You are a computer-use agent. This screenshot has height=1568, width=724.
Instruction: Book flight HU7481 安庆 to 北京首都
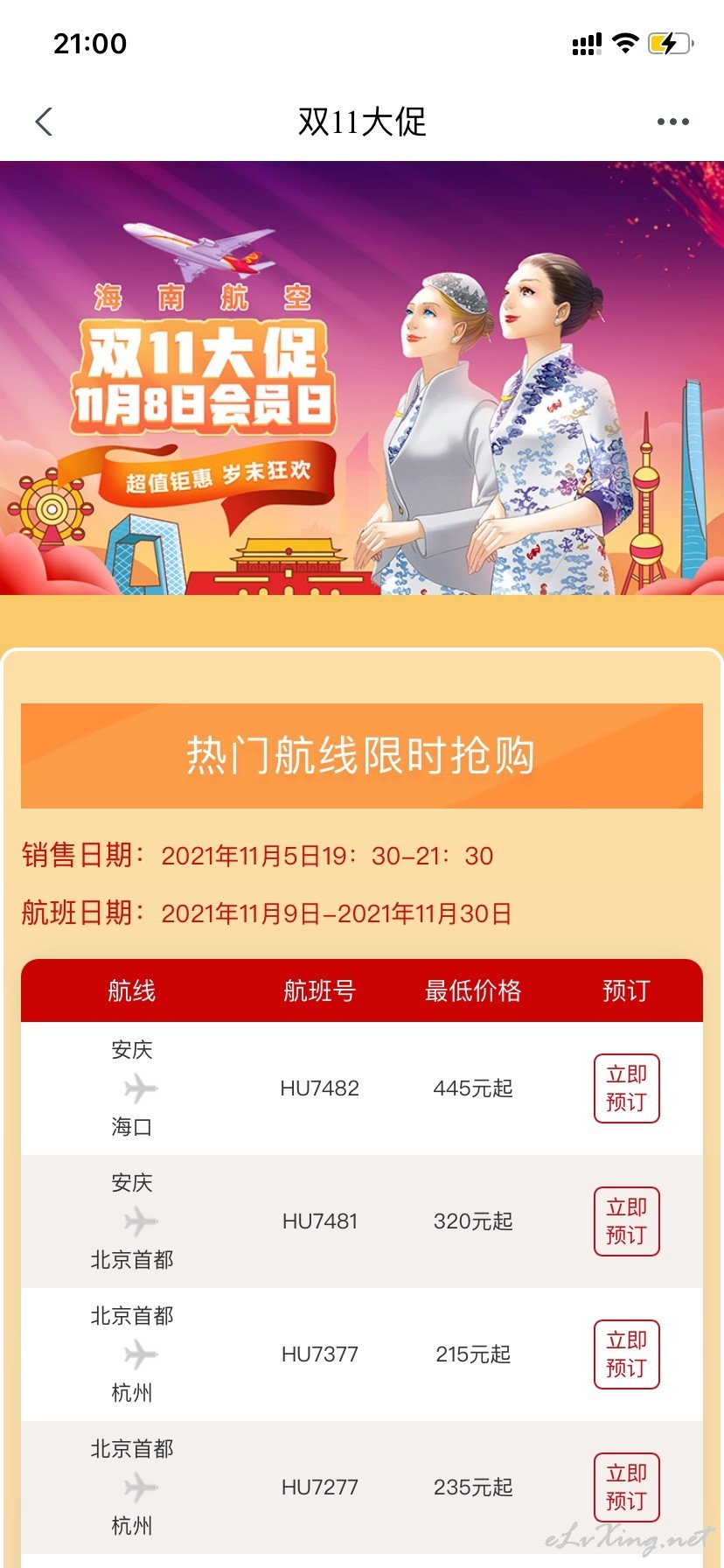point(626,1221)
